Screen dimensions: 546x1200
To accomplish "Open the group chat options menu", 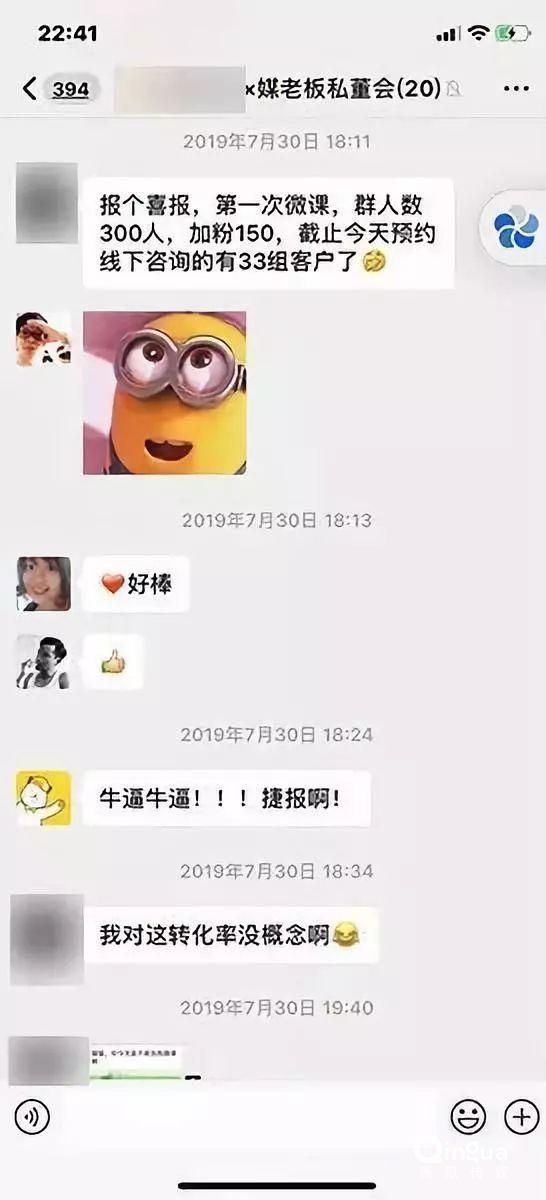I will pos(516,89).
